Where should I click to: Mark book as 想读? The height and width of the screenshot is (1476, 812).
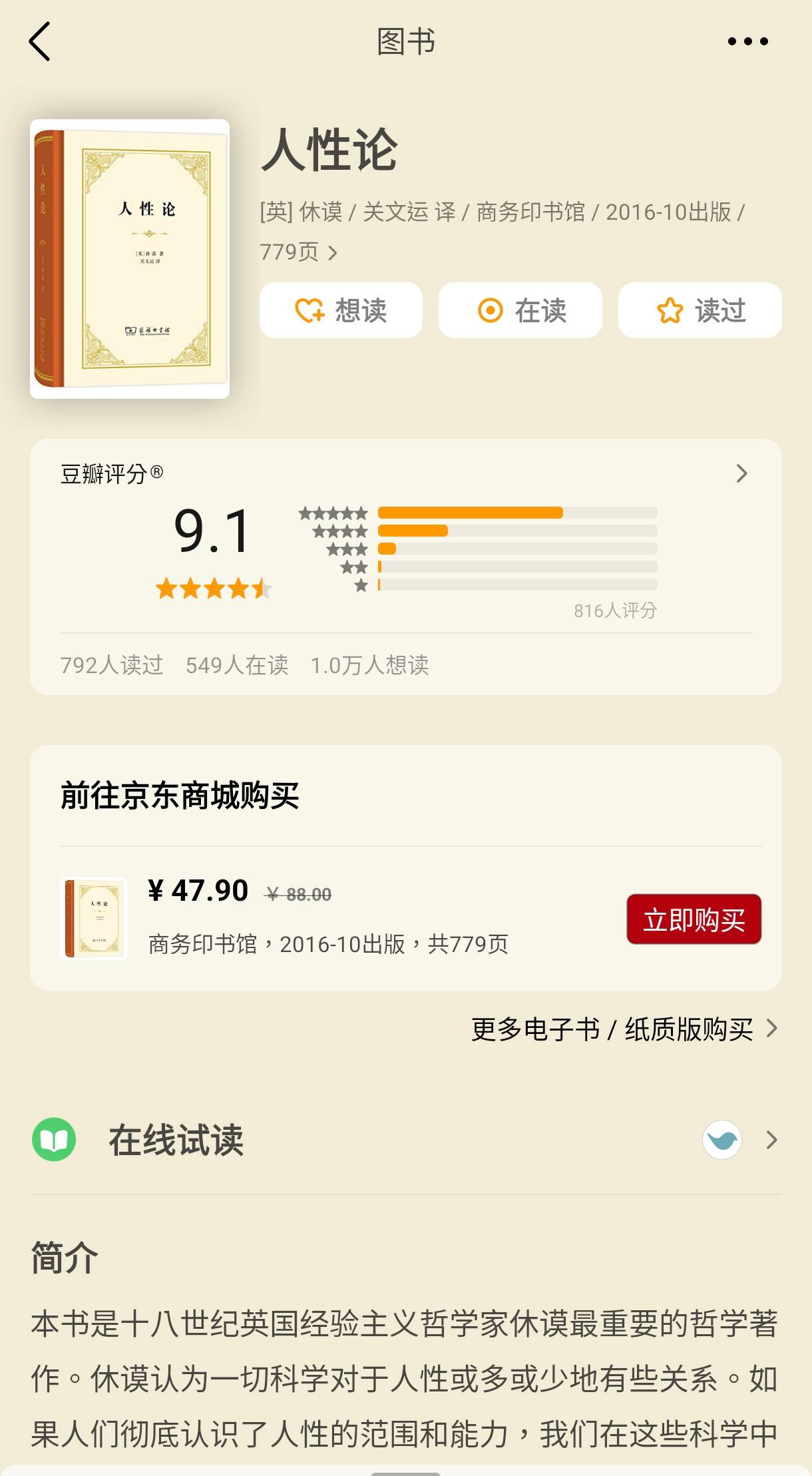pos(341,310)
